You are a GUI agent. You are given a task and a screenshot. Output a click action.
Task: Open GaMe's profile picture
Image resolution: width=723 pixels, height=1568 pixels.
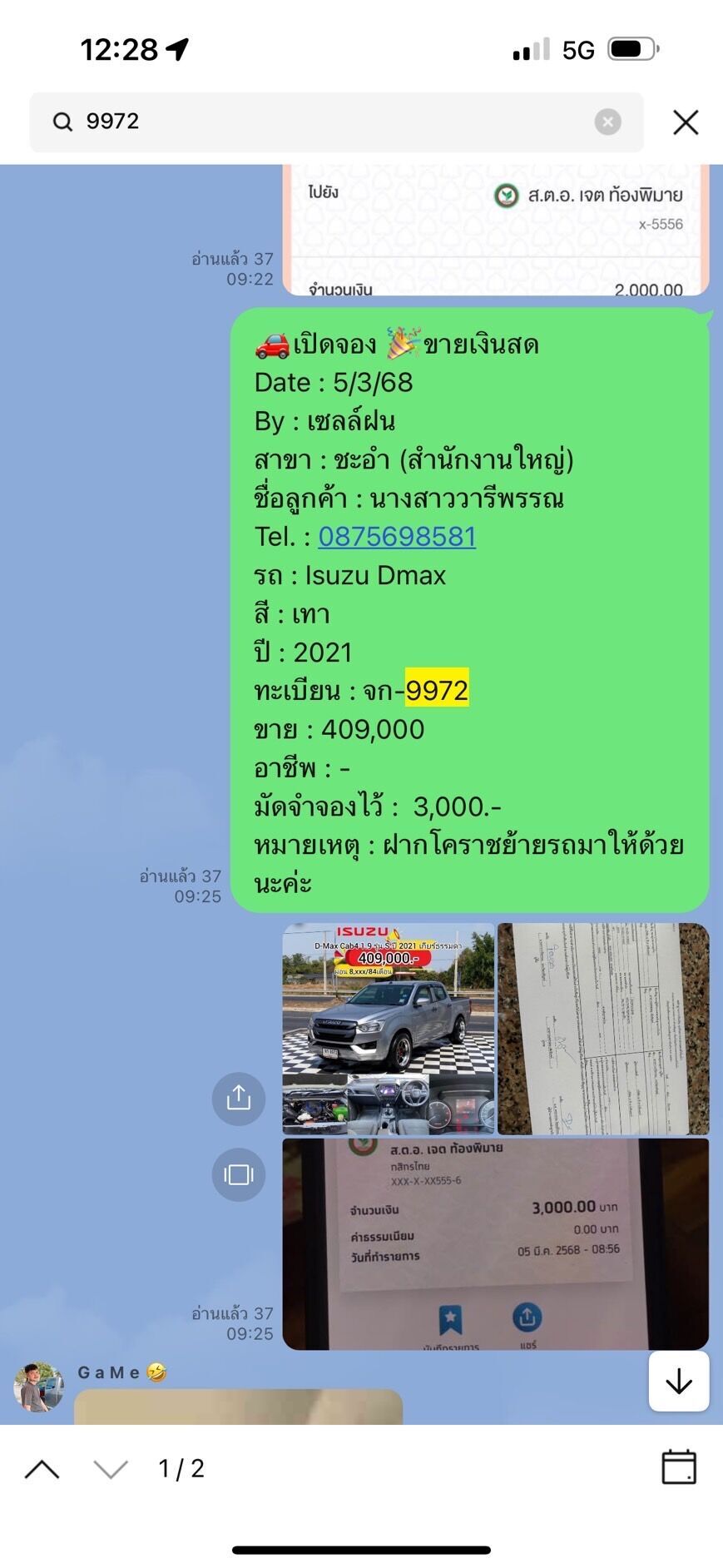(39, 1387)
